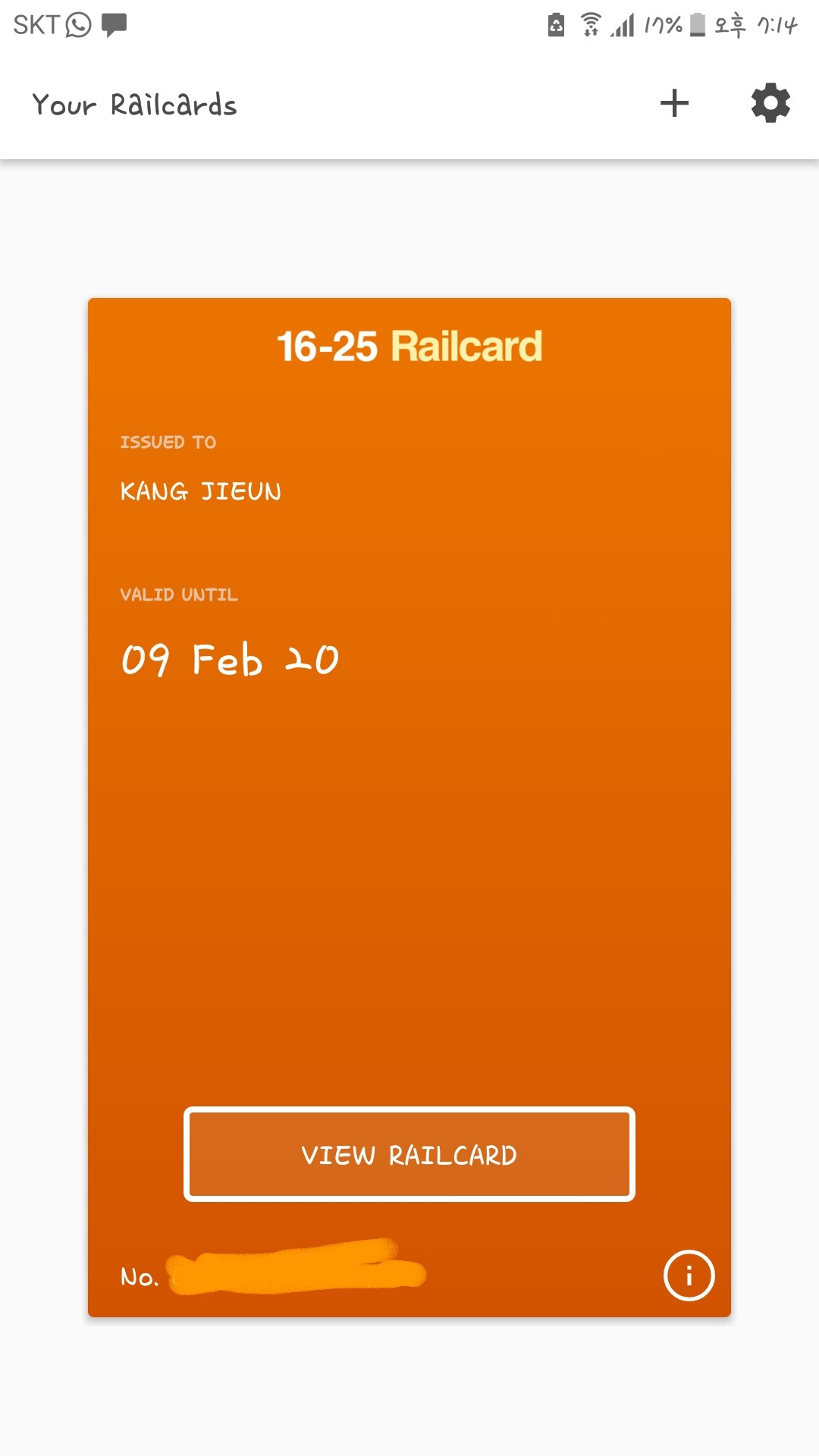This screenshot has height=1456, width=819.
Task: Open the 16-25 Railcard card
Action: (409, 758)
